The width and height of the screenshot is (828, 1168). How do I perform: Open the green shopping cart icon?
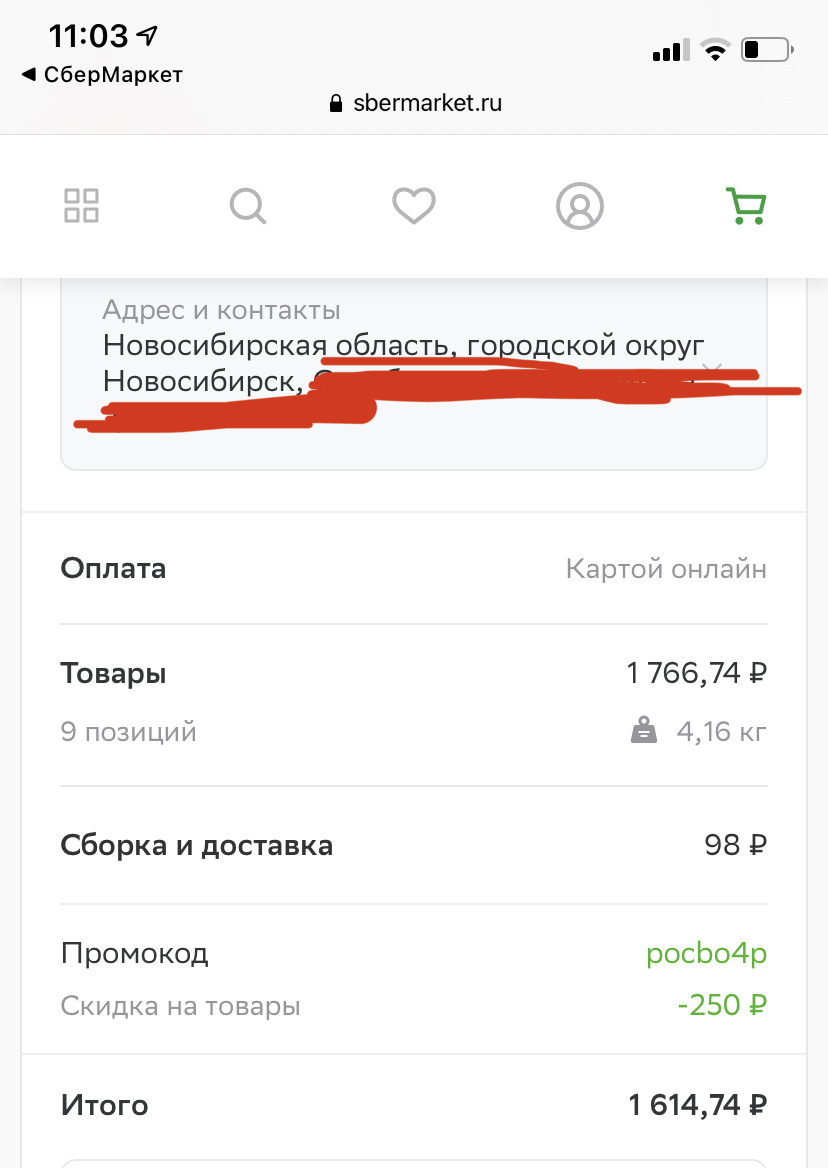[x=746, y=206]
